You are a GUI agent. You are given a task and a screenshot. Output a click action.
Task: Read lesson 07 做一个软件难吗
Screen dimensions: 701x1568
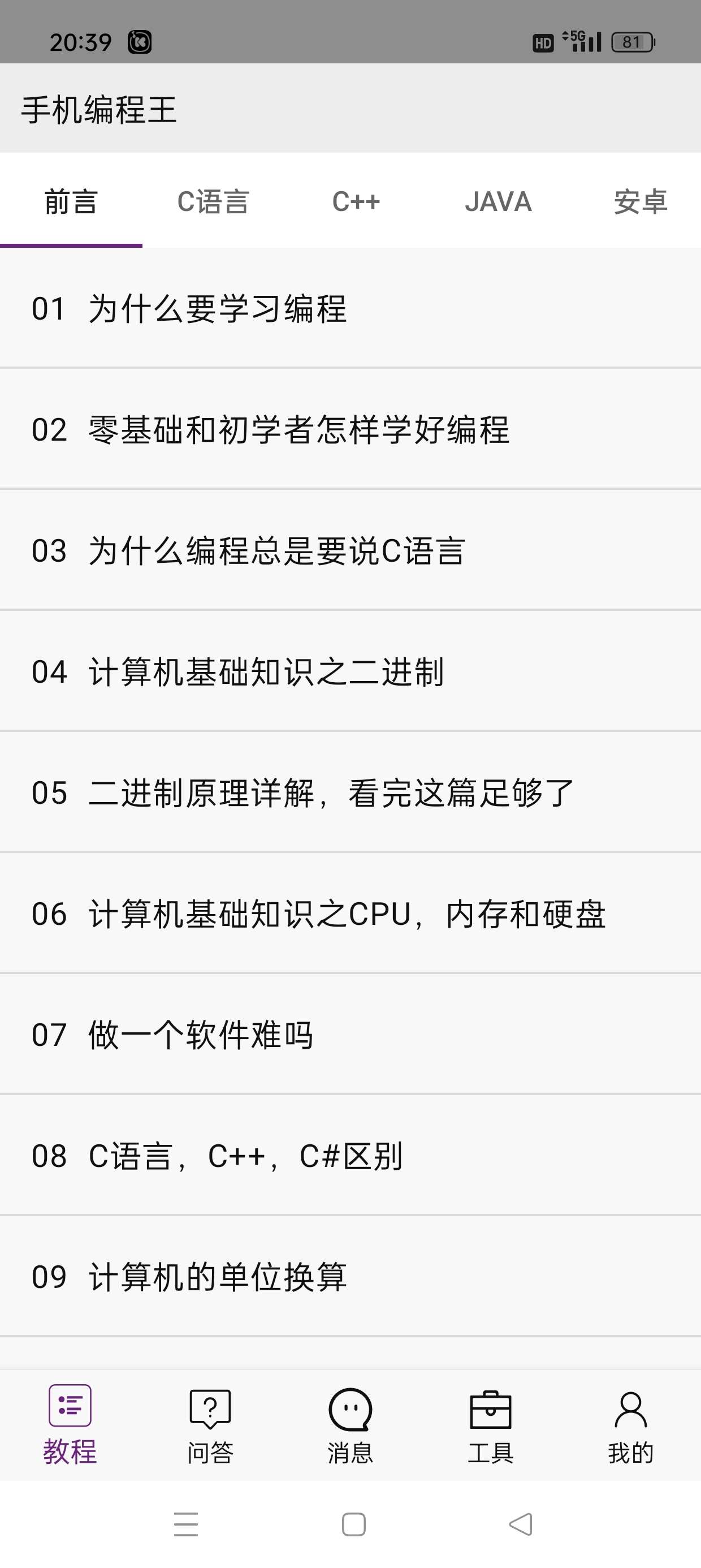[x=350, y=1035]
